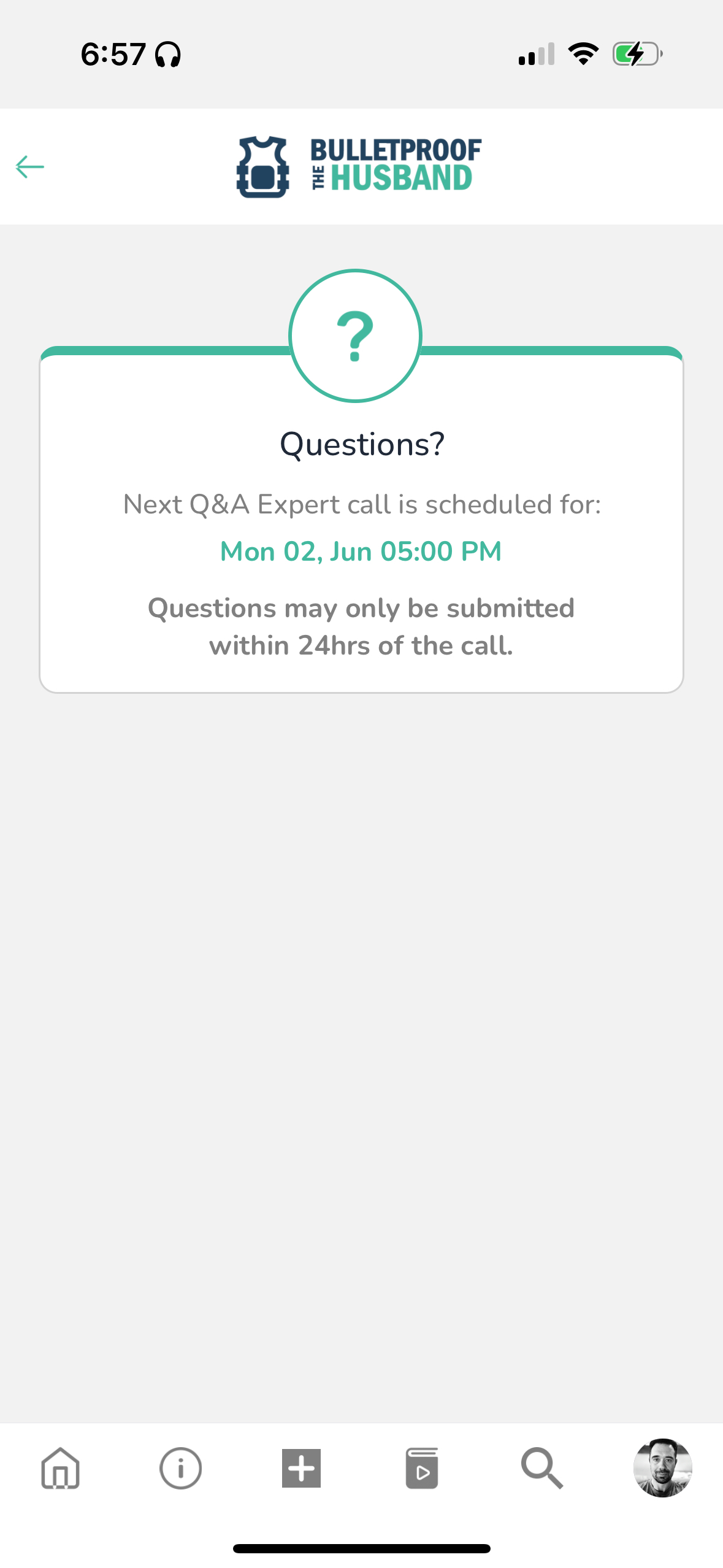Open the profile picture tab
Viewport: 723px width, 1568px height.
tap(662, 1467)
